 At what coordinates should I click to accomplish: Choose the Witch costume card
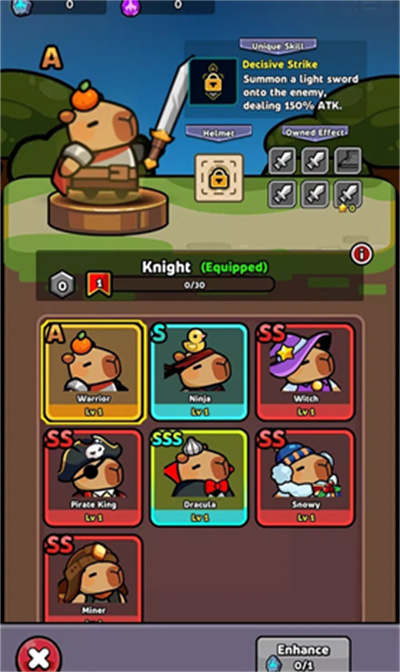pos(305,372)
